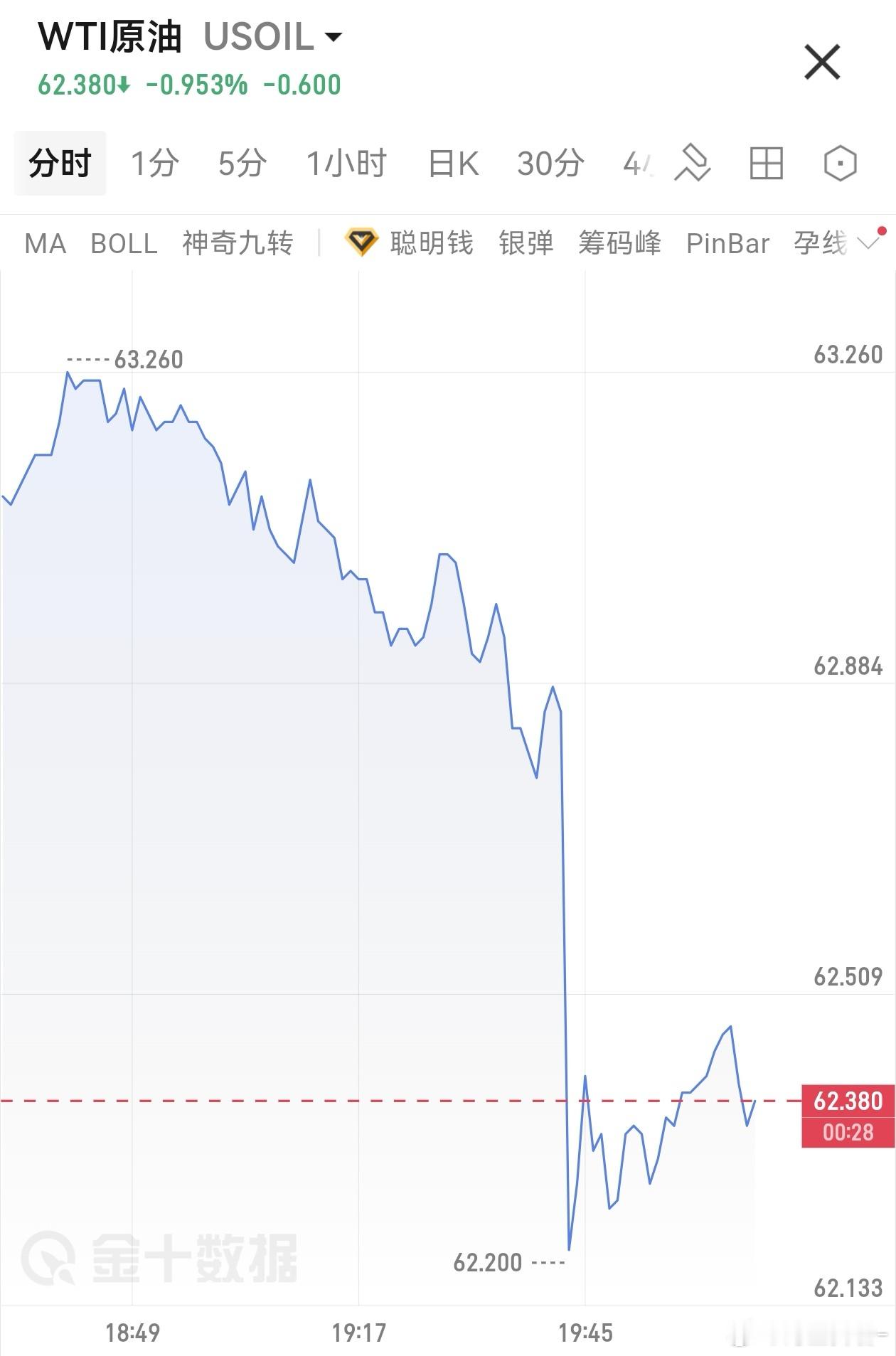Select the MA indicator

pyautogui.click(x=45, y=243)
